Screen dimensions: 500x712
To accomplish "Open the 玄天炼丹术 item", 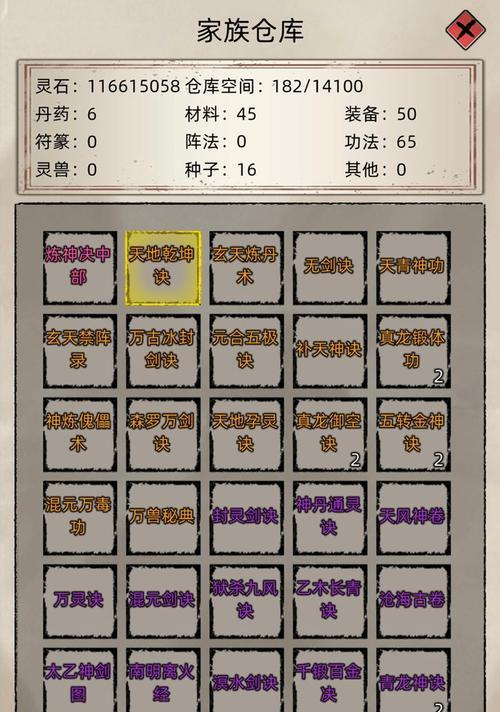I will coord(247,268).
